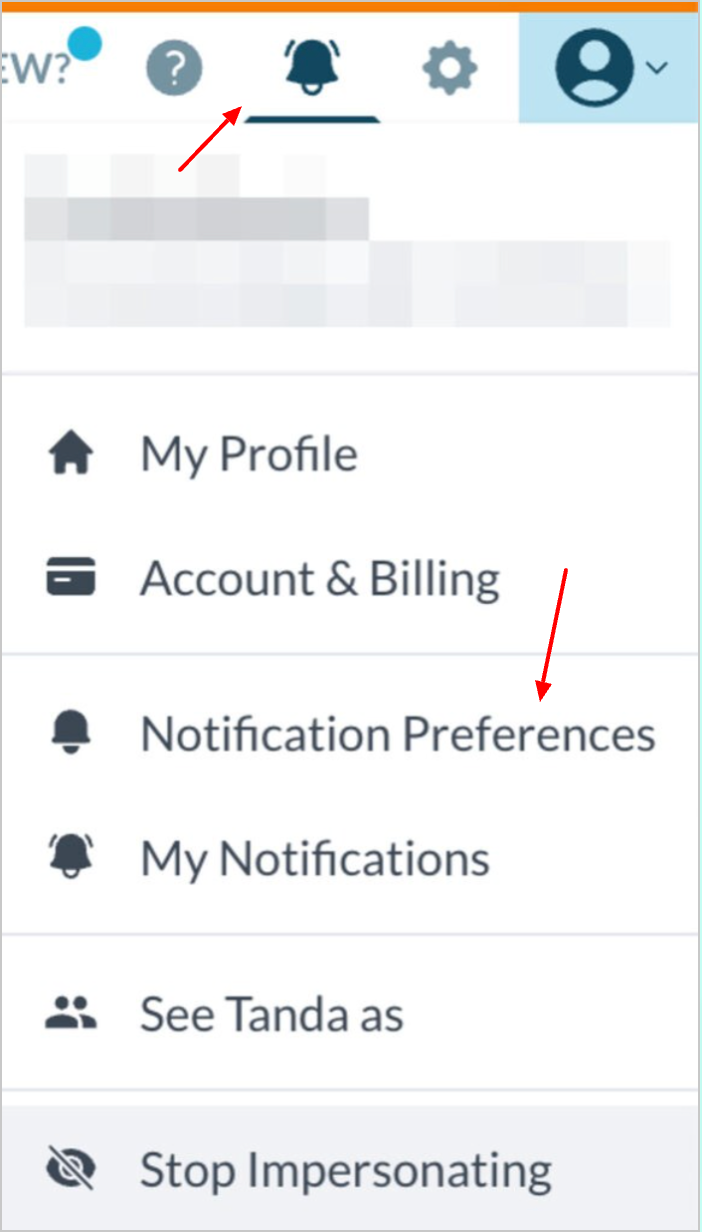Collapse the user avatar dropdown

click(610, 68)
